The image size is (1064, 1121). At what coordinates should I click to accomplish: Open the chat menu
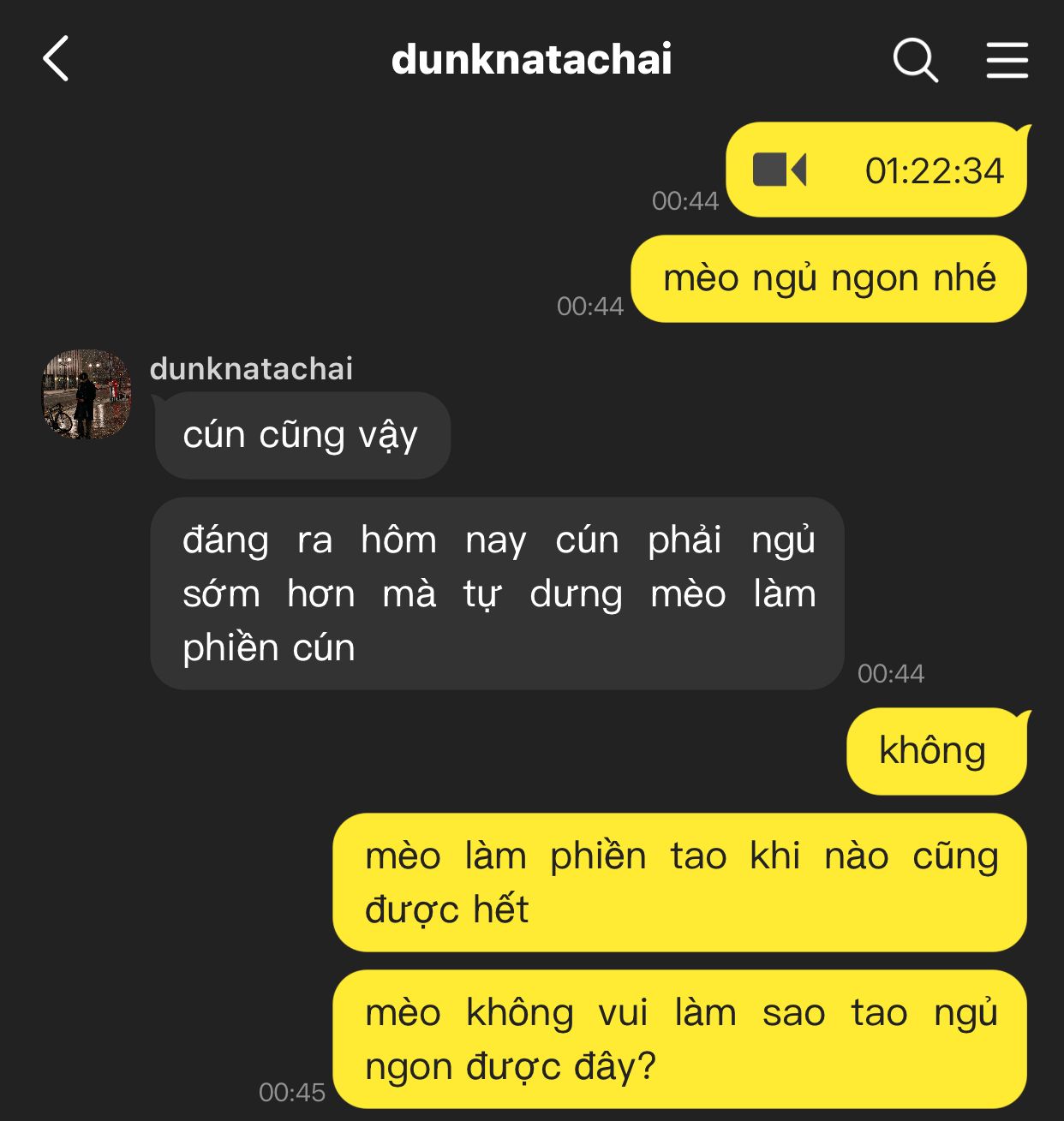pyautogui.click(x=1007, y=60)
